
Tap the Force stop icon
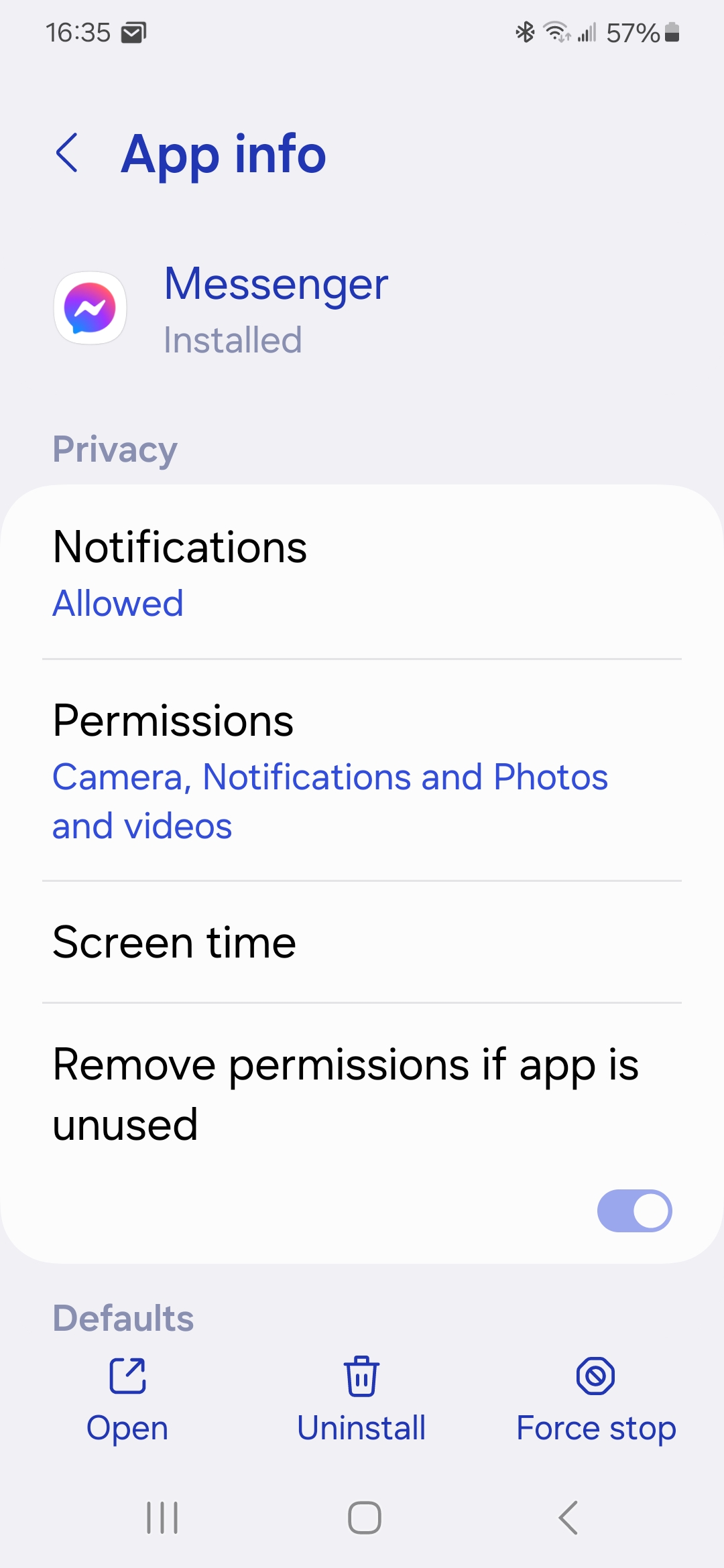[x=595, y=1378]
